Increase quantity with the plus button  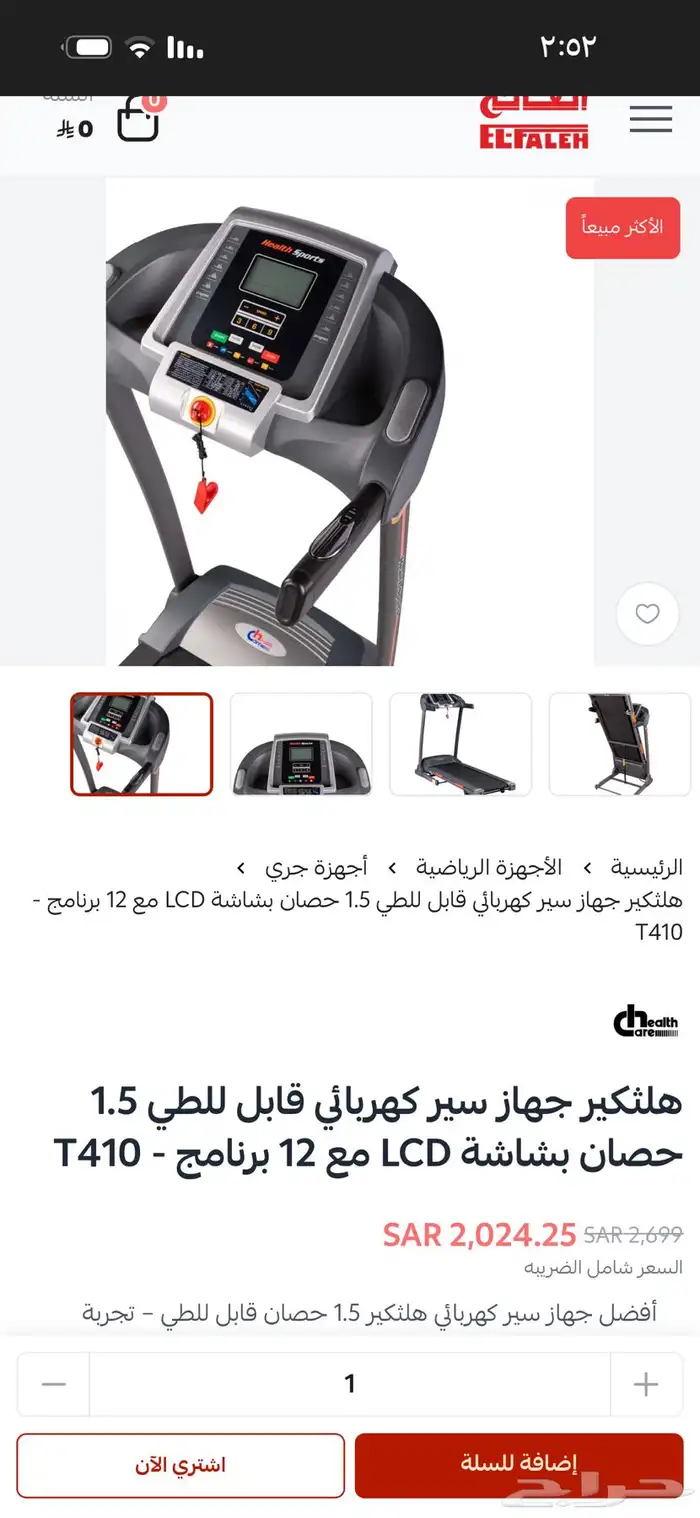[646, 1384]
